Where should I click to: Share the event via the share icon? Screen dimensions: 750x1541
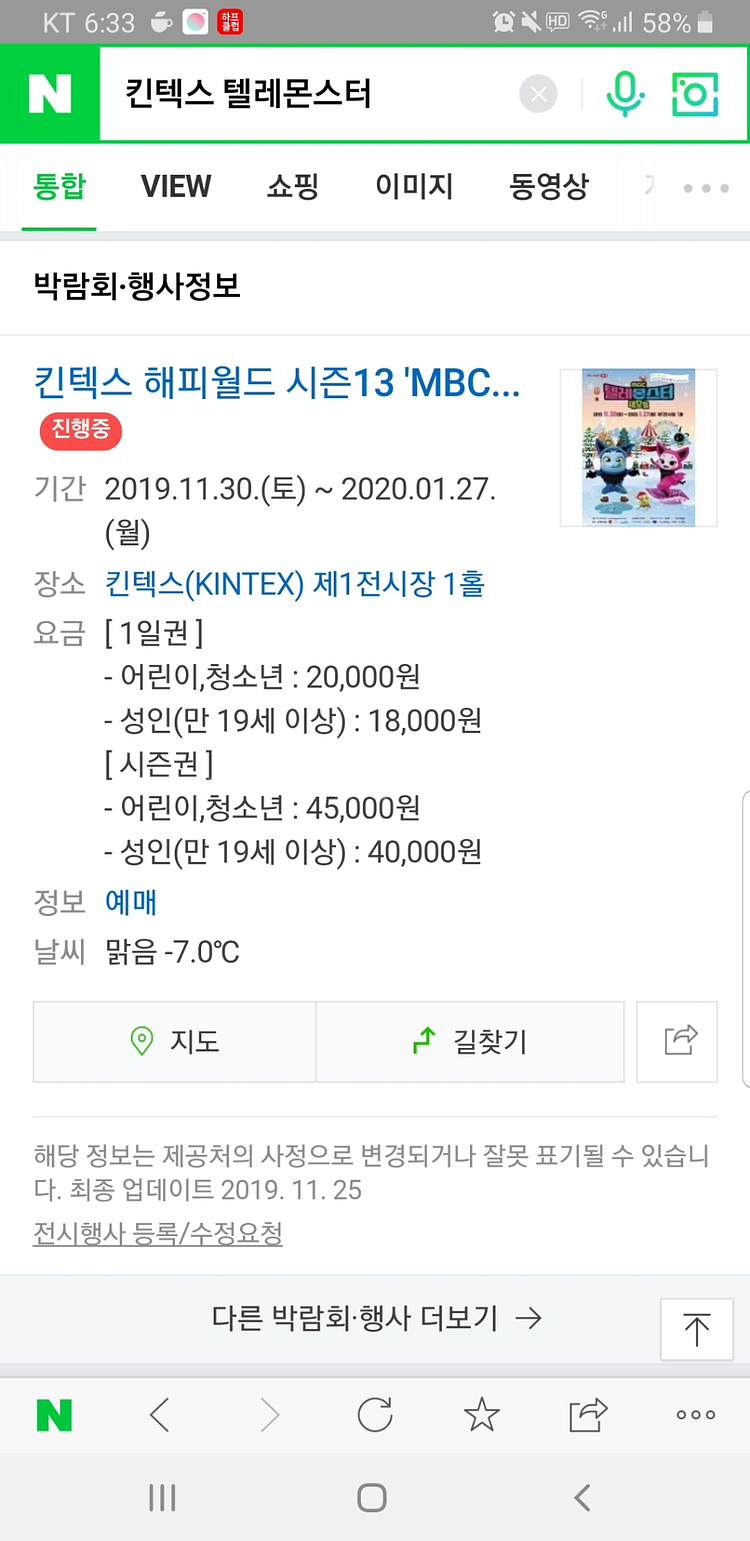(678, 1042)
